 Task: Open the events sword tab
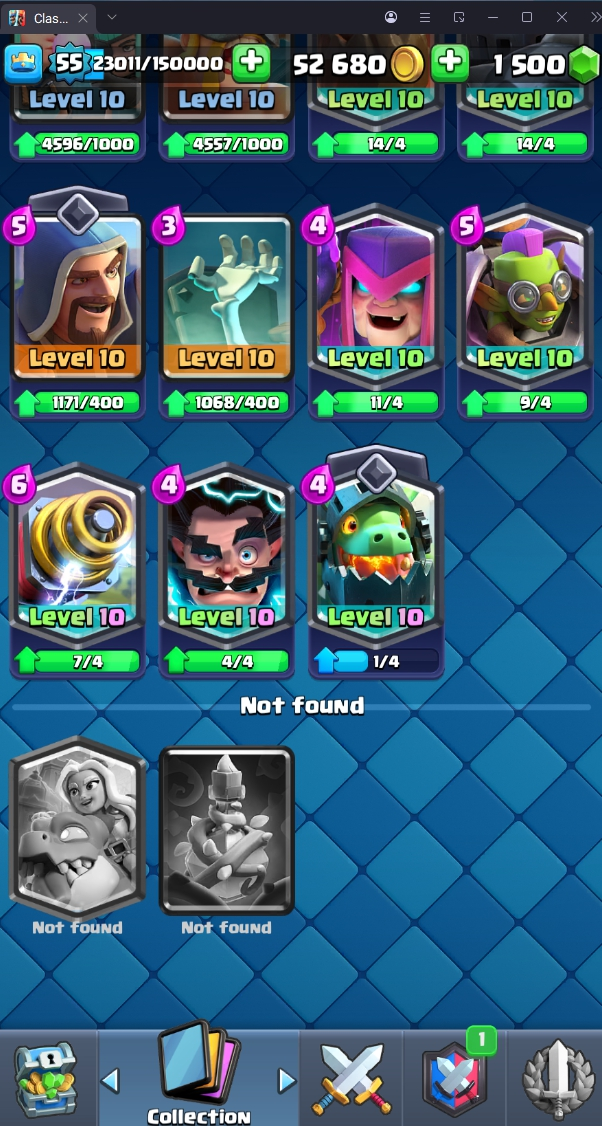click(556, 1078)
